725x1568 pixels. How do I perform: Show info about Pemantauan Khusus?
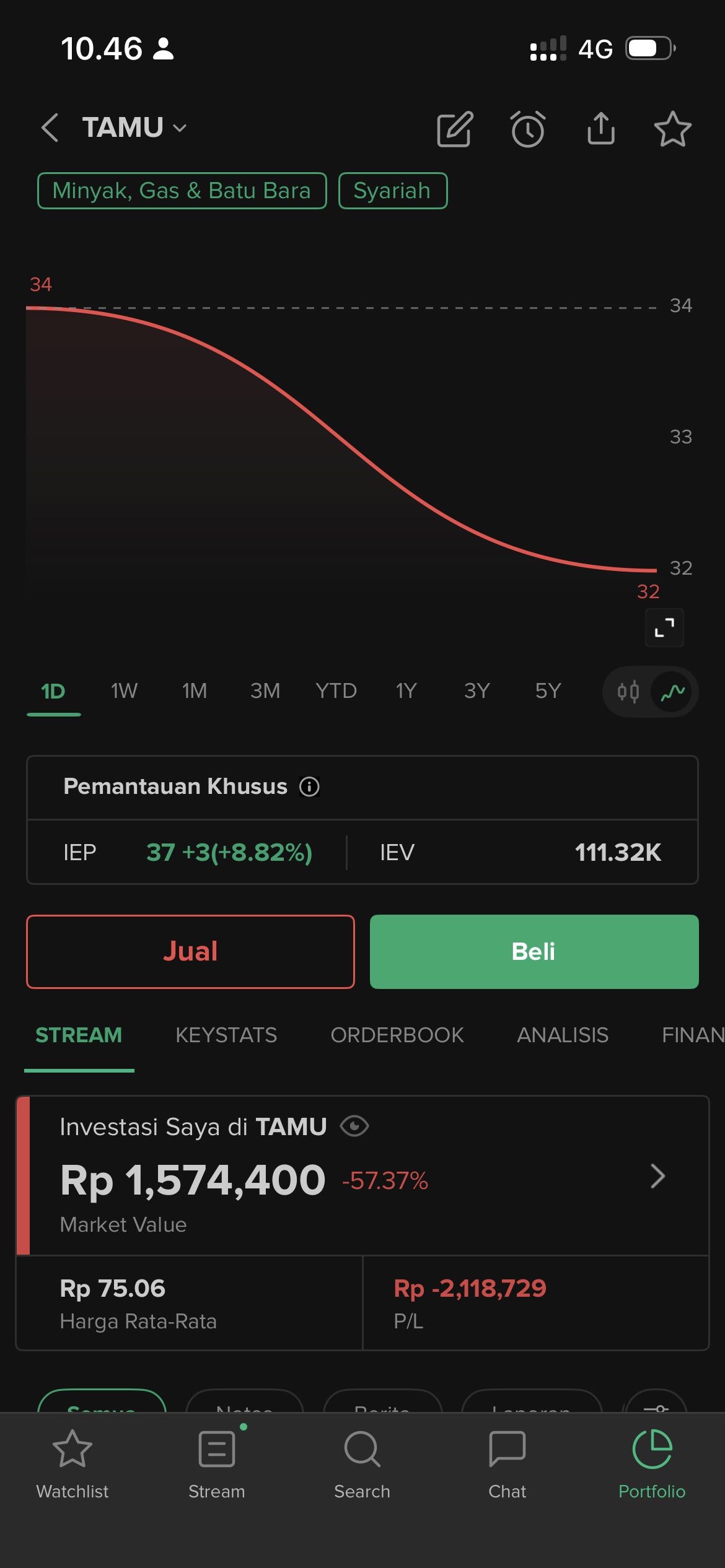pos(309,786)
